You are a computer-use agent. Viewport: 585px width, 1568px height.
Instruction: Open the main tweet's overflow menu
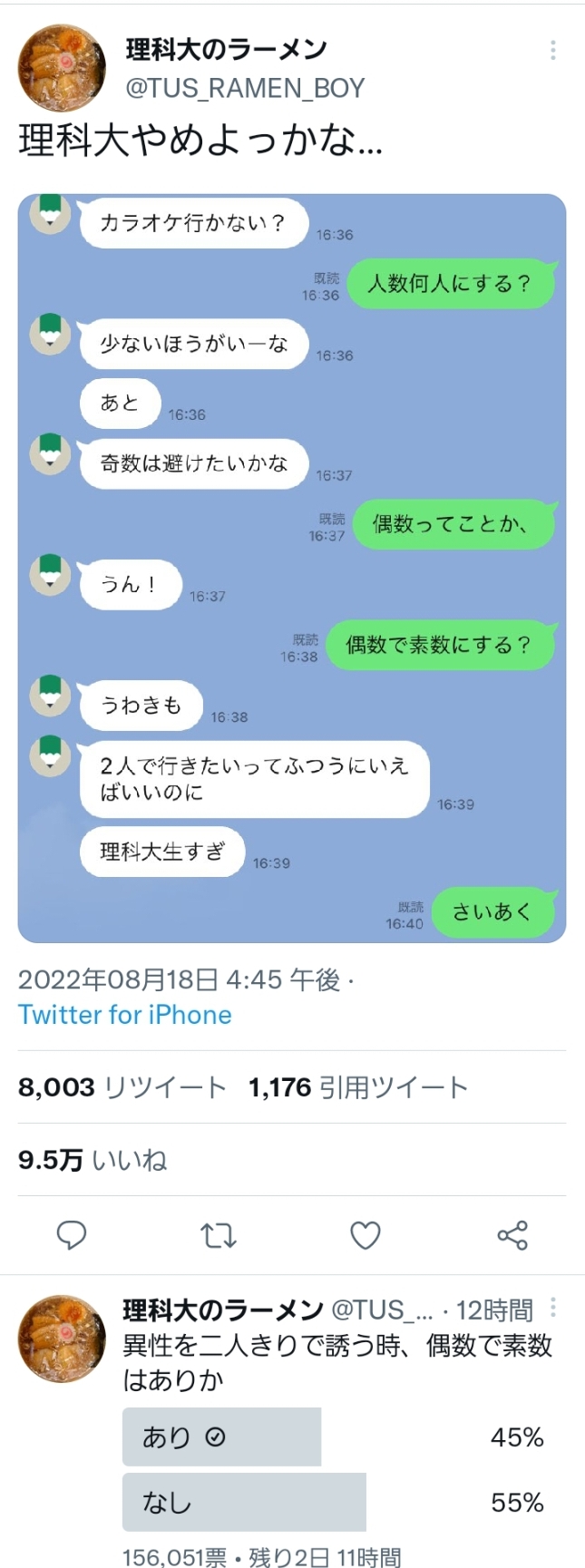coord(552,51)
